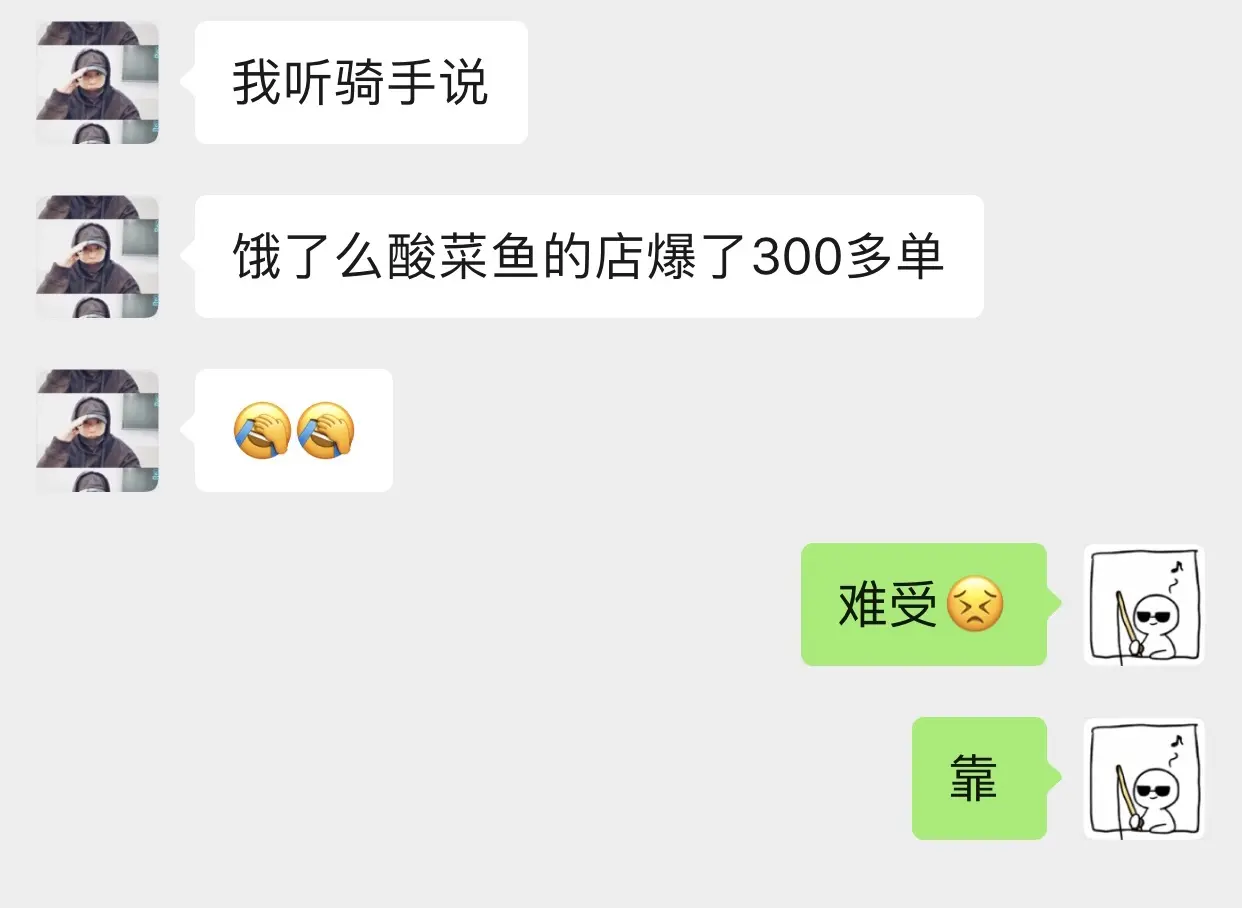Open the contact's avatar beside the facepalm emoji message

coord(97,431)
